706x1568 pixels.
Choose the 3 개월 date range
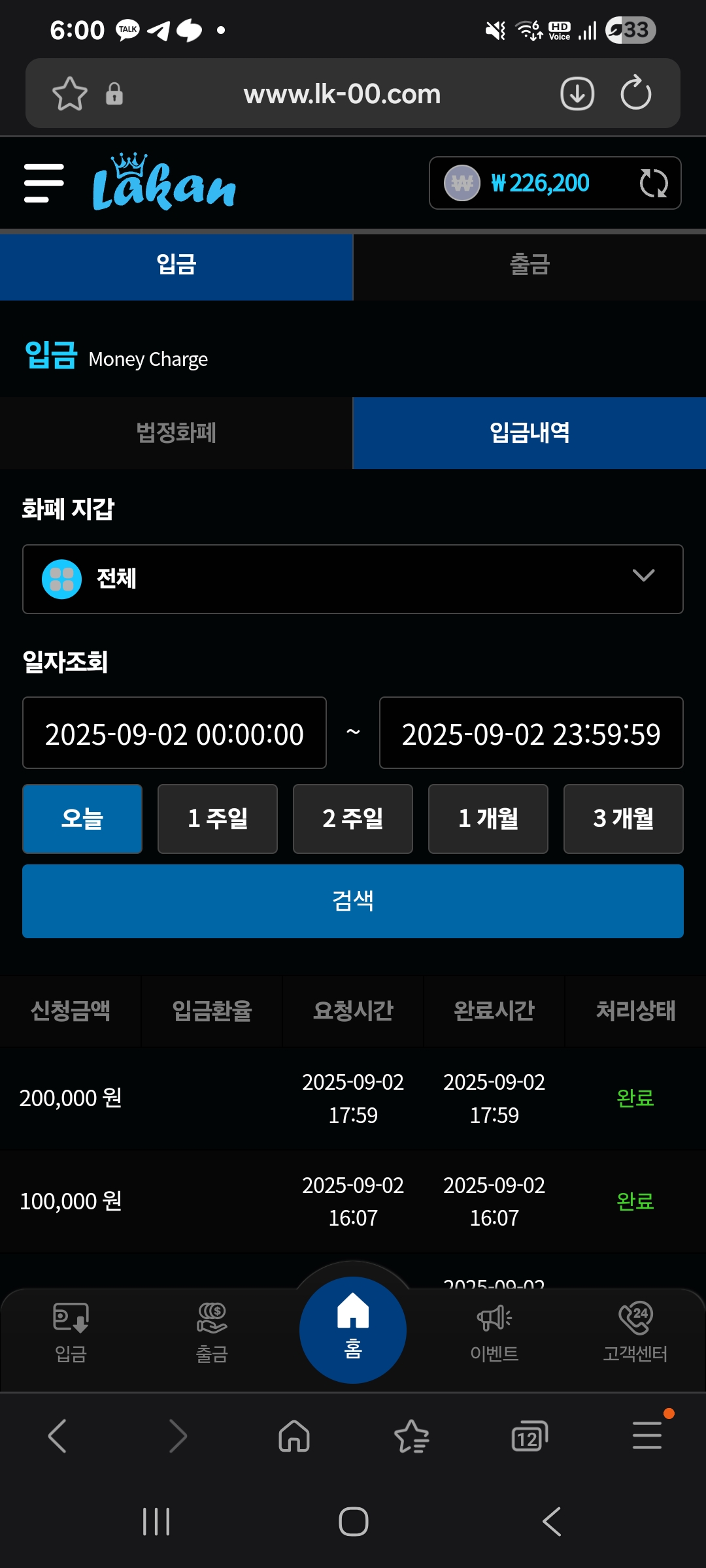point(624,819)
